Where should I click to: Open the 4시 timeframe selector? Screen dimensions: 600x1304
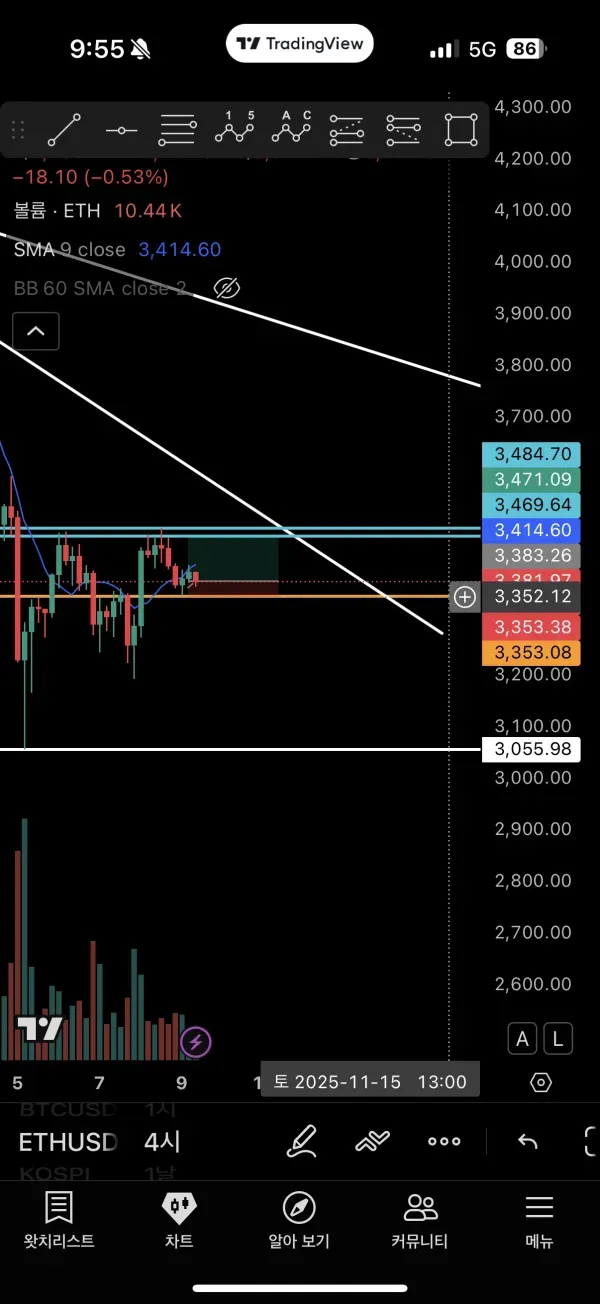[162, 1142]
